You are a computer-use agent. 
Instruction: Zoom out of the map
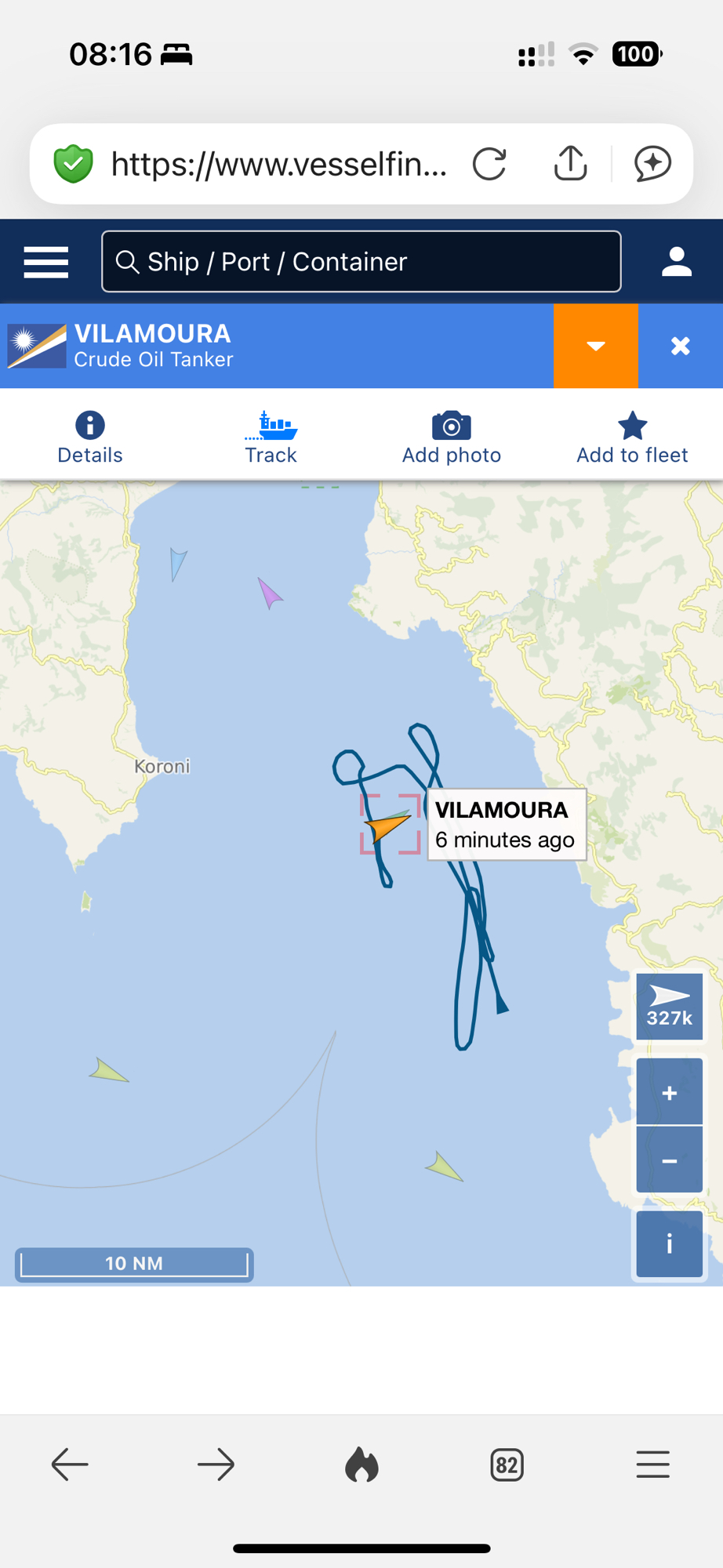669,1160
